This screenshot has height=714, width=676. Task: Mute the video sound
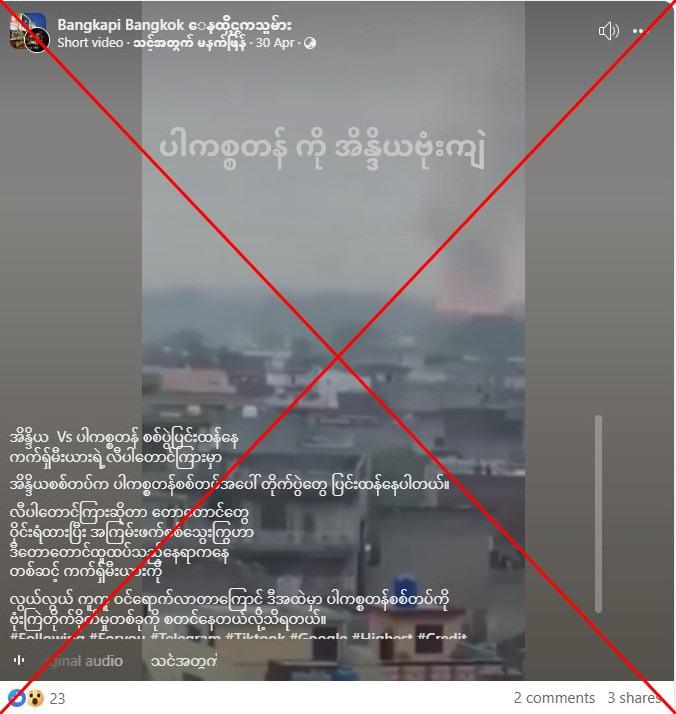[608, 31]
